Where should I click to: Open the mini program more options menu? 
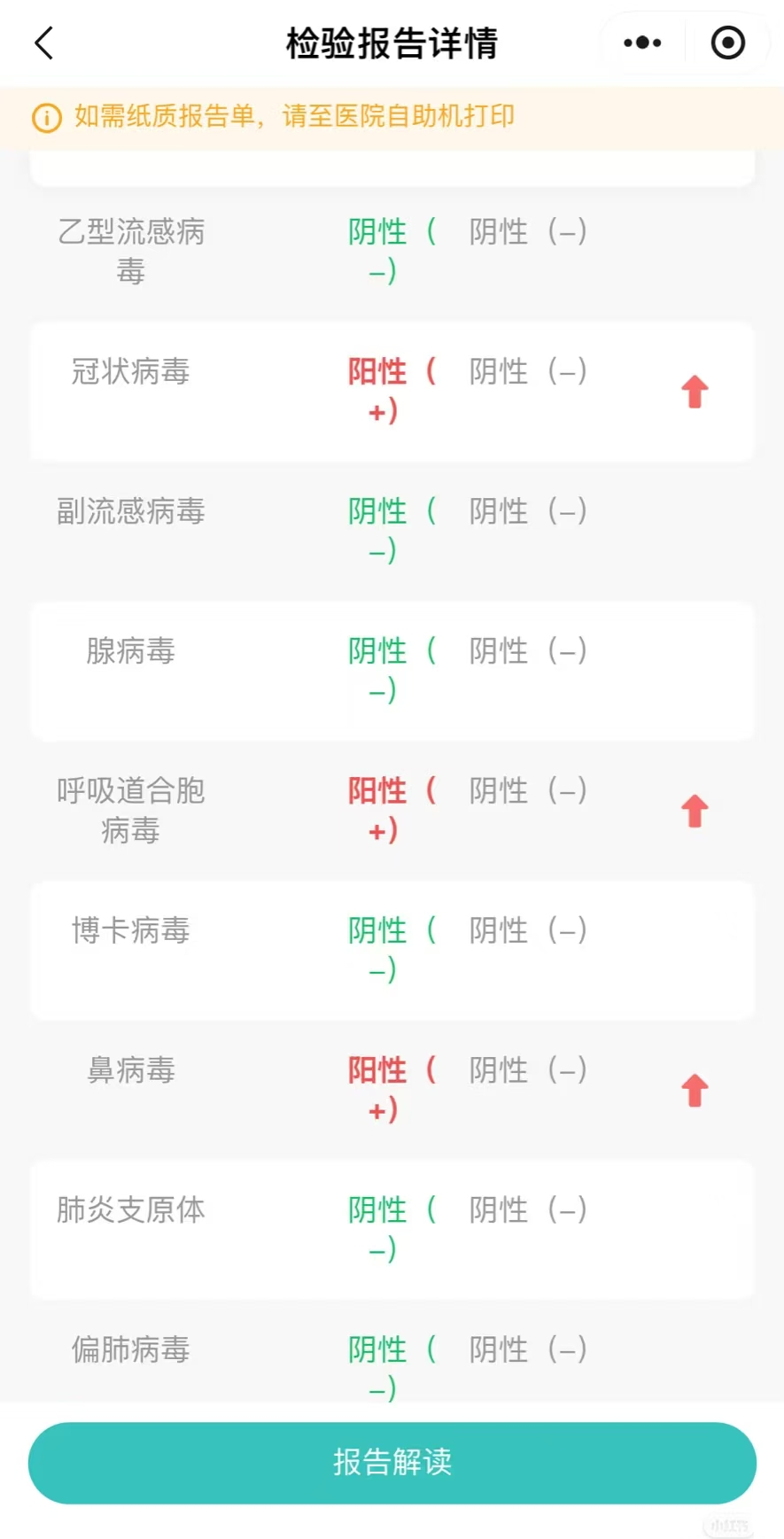click(642, 43)
